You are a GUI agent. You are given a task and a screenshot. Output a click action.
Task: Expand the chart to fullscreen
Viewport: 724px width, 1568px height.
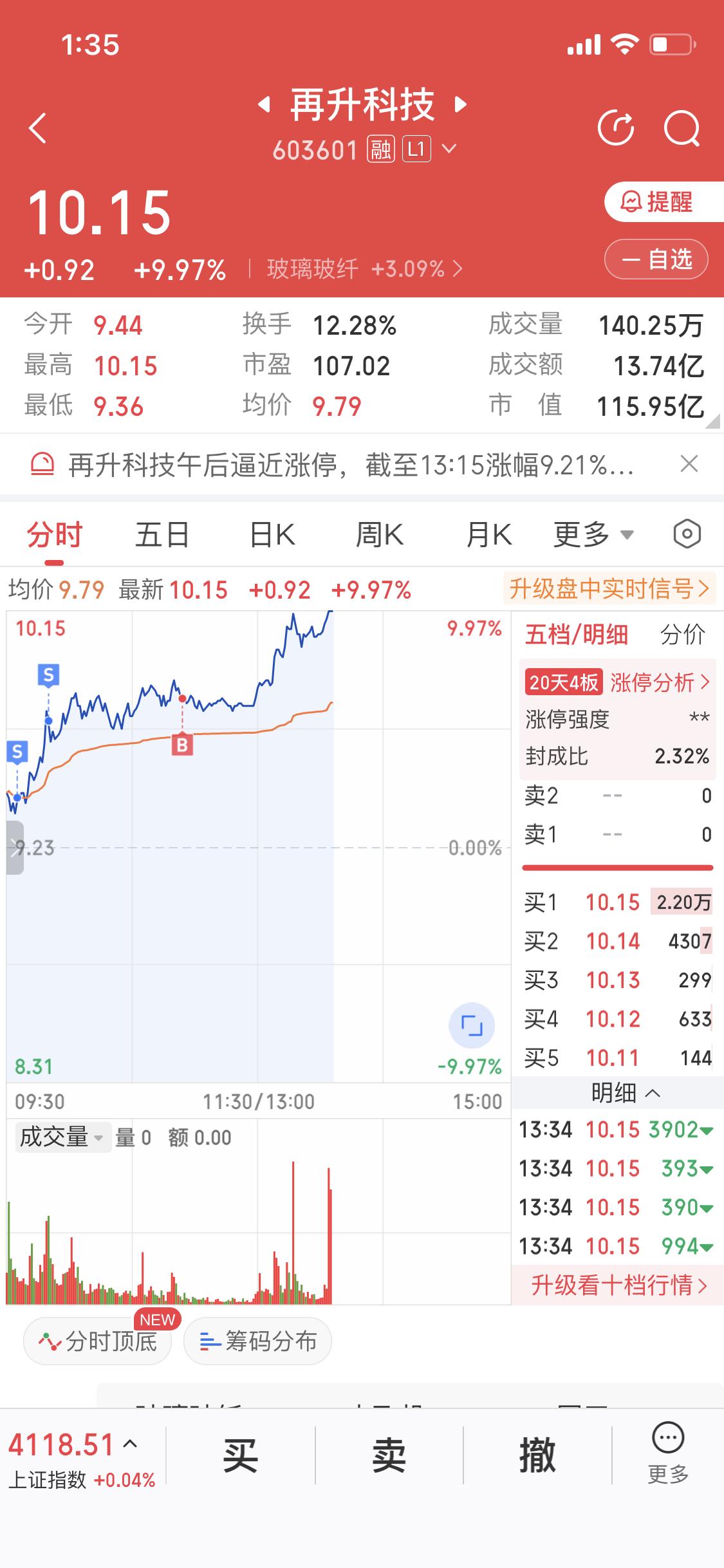tap(473, 1026)
